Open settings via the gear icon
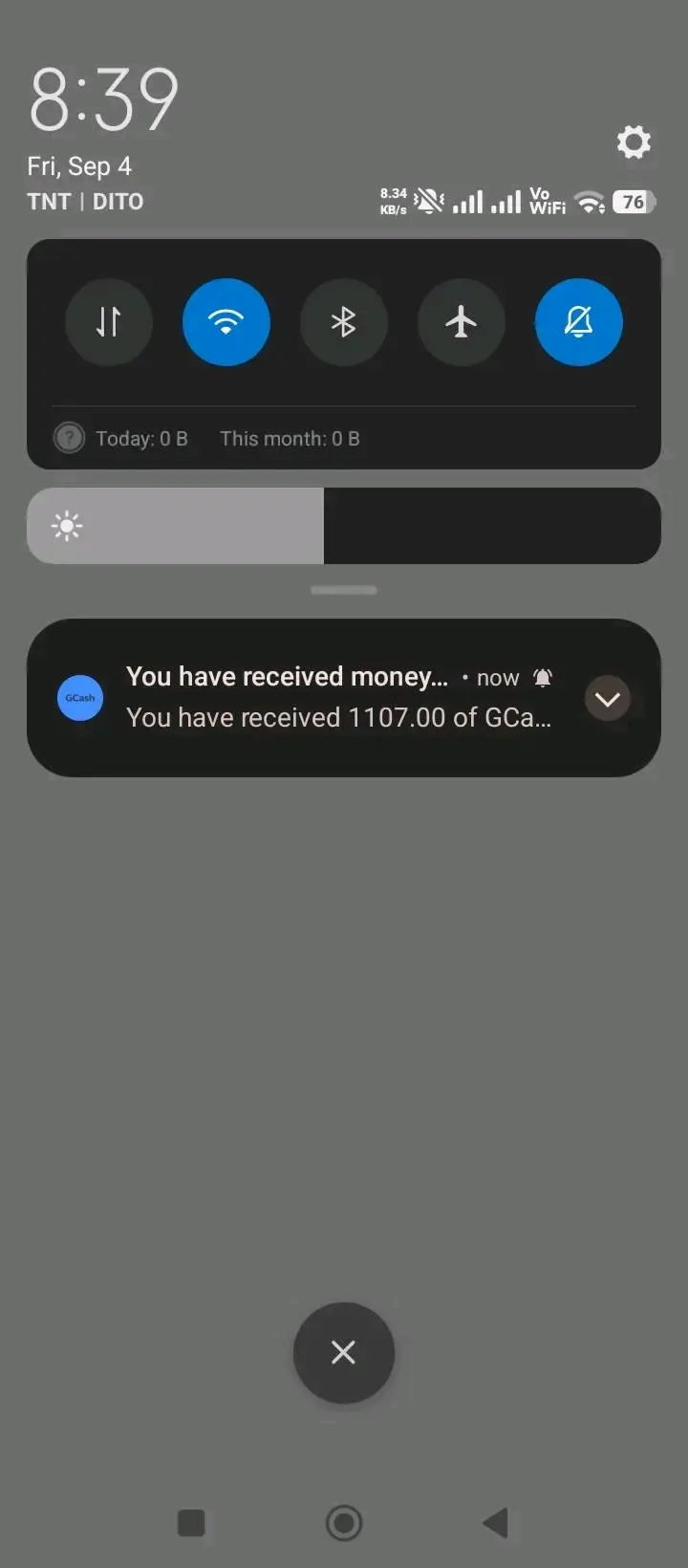 click(x=634, y=142)
